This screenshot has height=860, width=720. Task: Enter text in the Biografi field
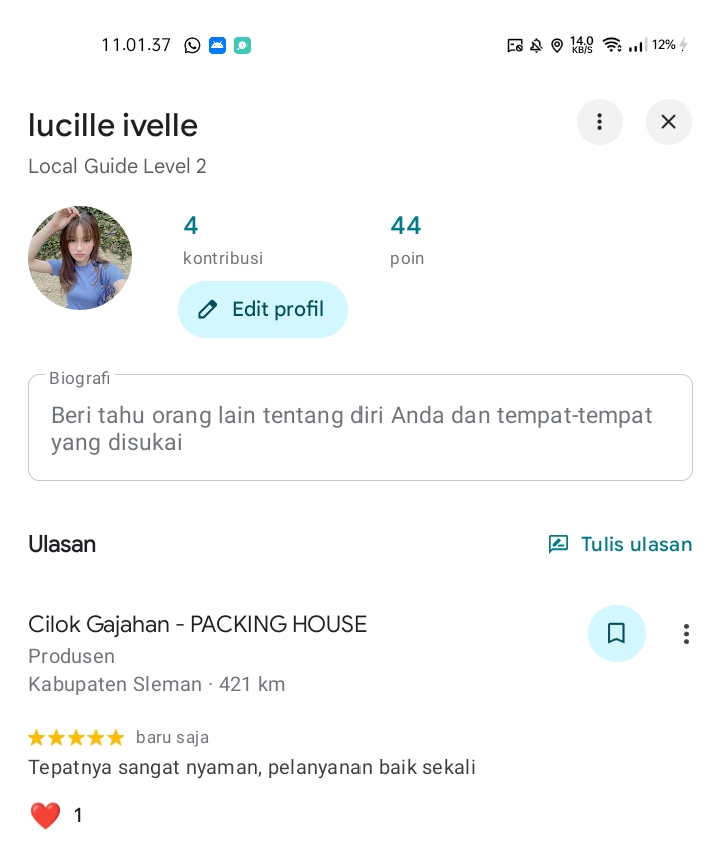(360, 428)
